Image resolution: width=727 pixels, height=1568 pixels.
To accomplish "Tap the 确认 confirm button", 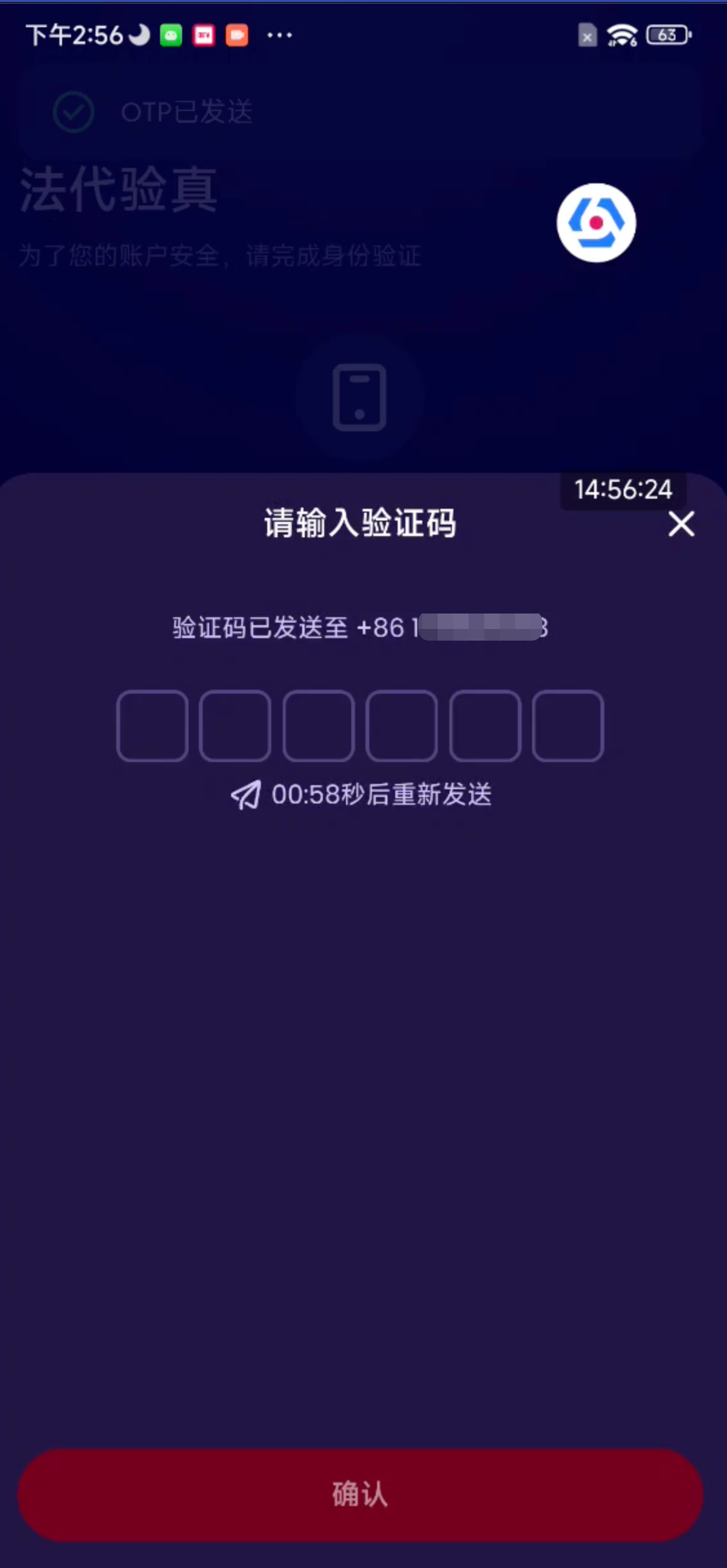I will point(360,1494).
